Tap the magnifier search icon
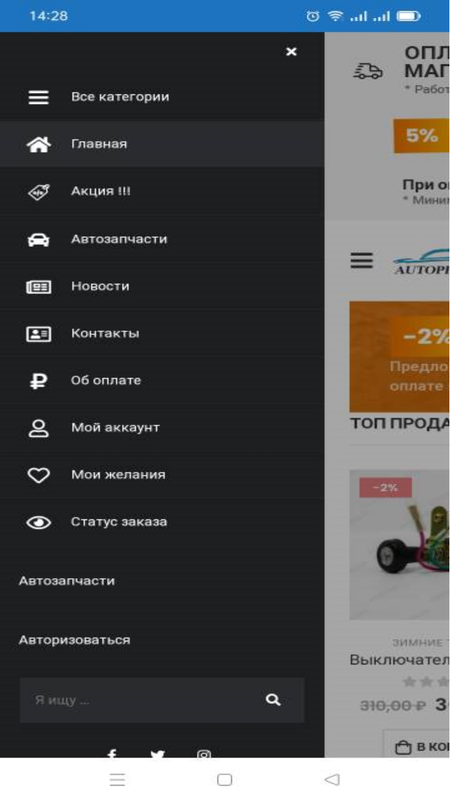The image size is (450, 800). [x=273, y=700]
